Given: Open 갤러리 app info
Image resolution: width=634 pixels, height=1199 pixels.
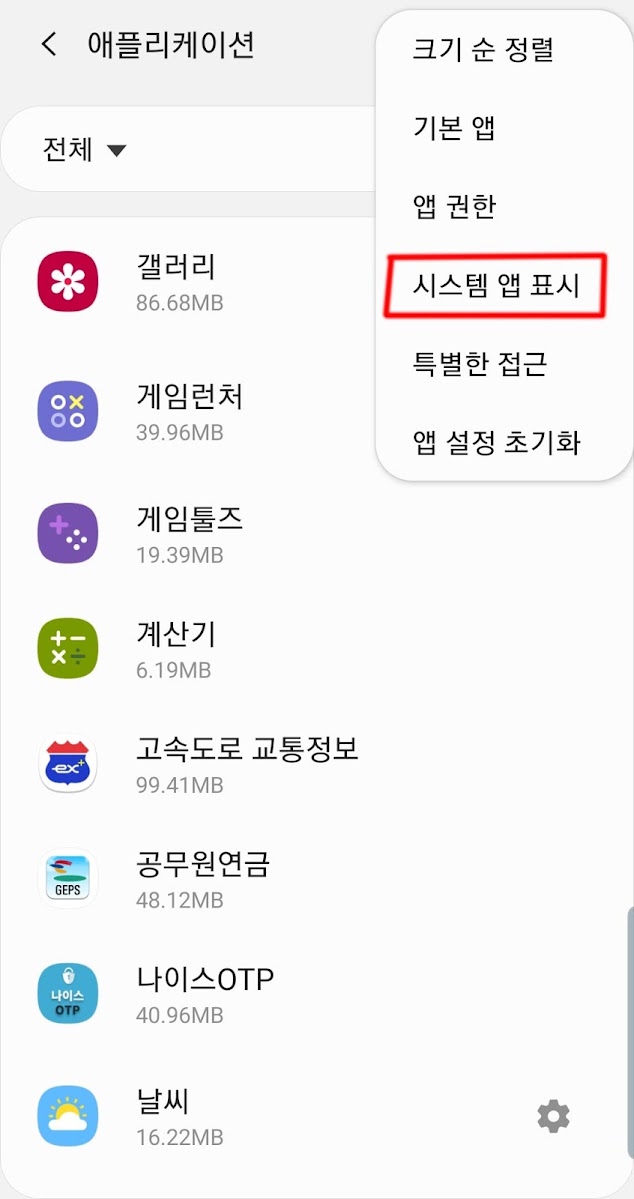Looking at the screenshot, I should pos(176,280).
